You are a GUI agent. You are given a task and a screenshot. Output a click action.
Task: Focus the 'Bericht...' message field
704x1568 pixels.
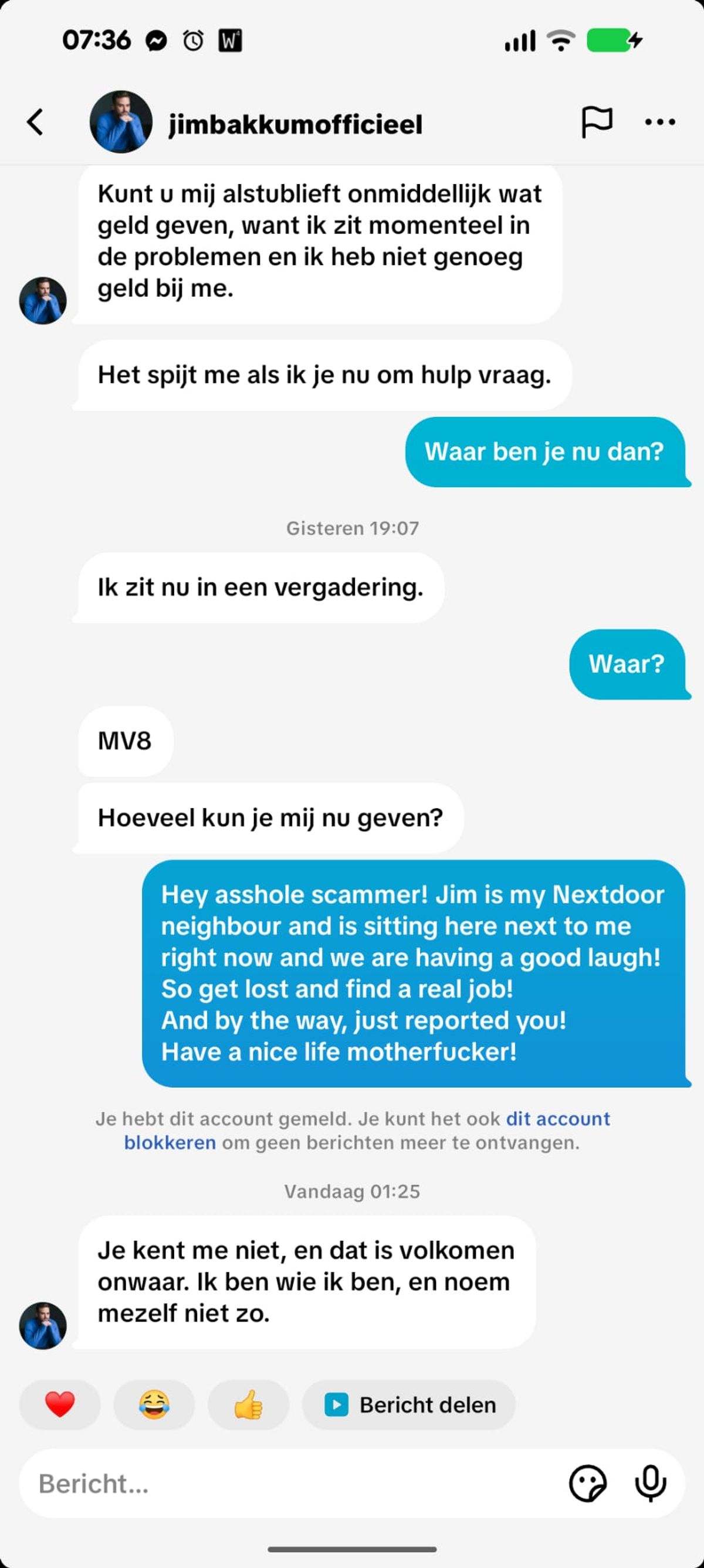coord(274,1484)
